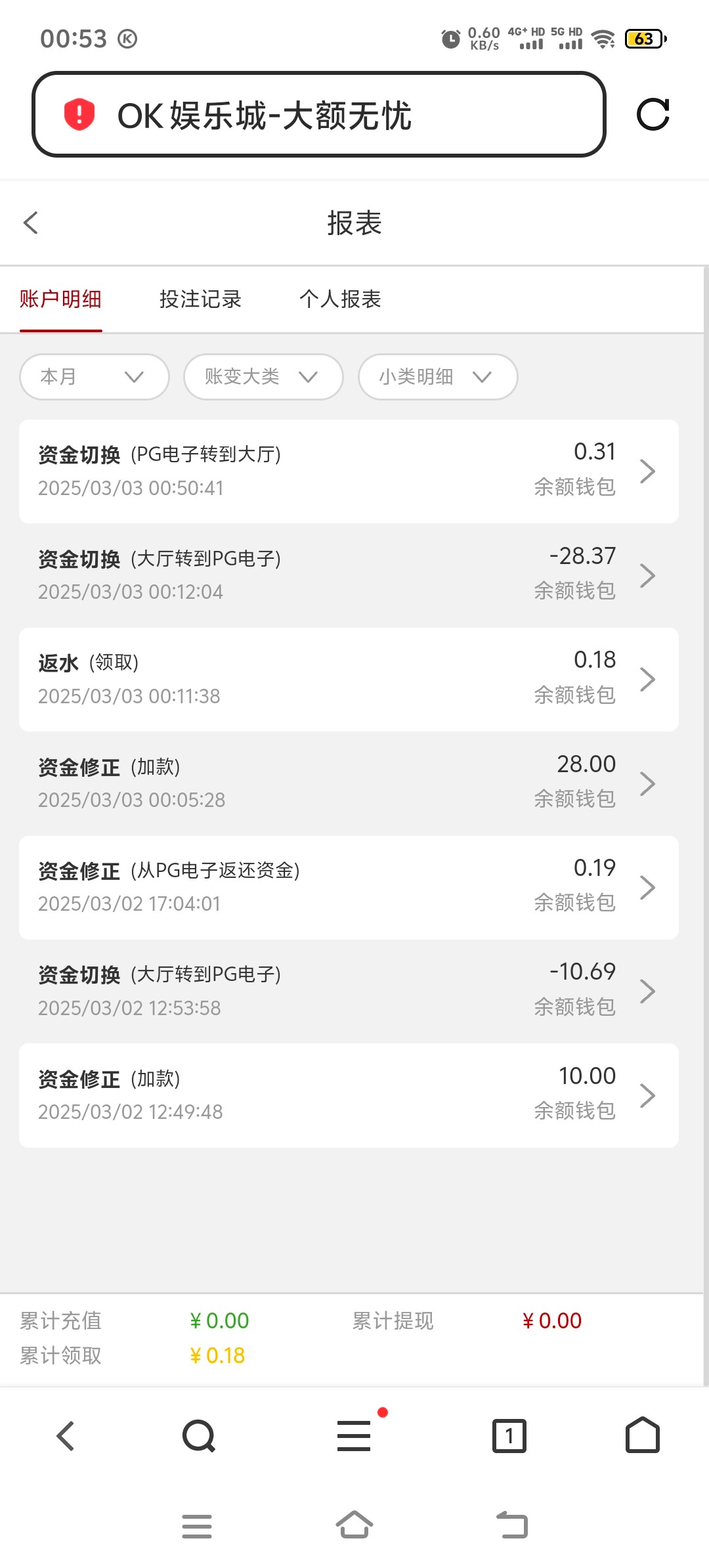Open the -10.69 transfer record from 12:53:58
Viewport: 709px width, 1568px height.
click(349, 991)
